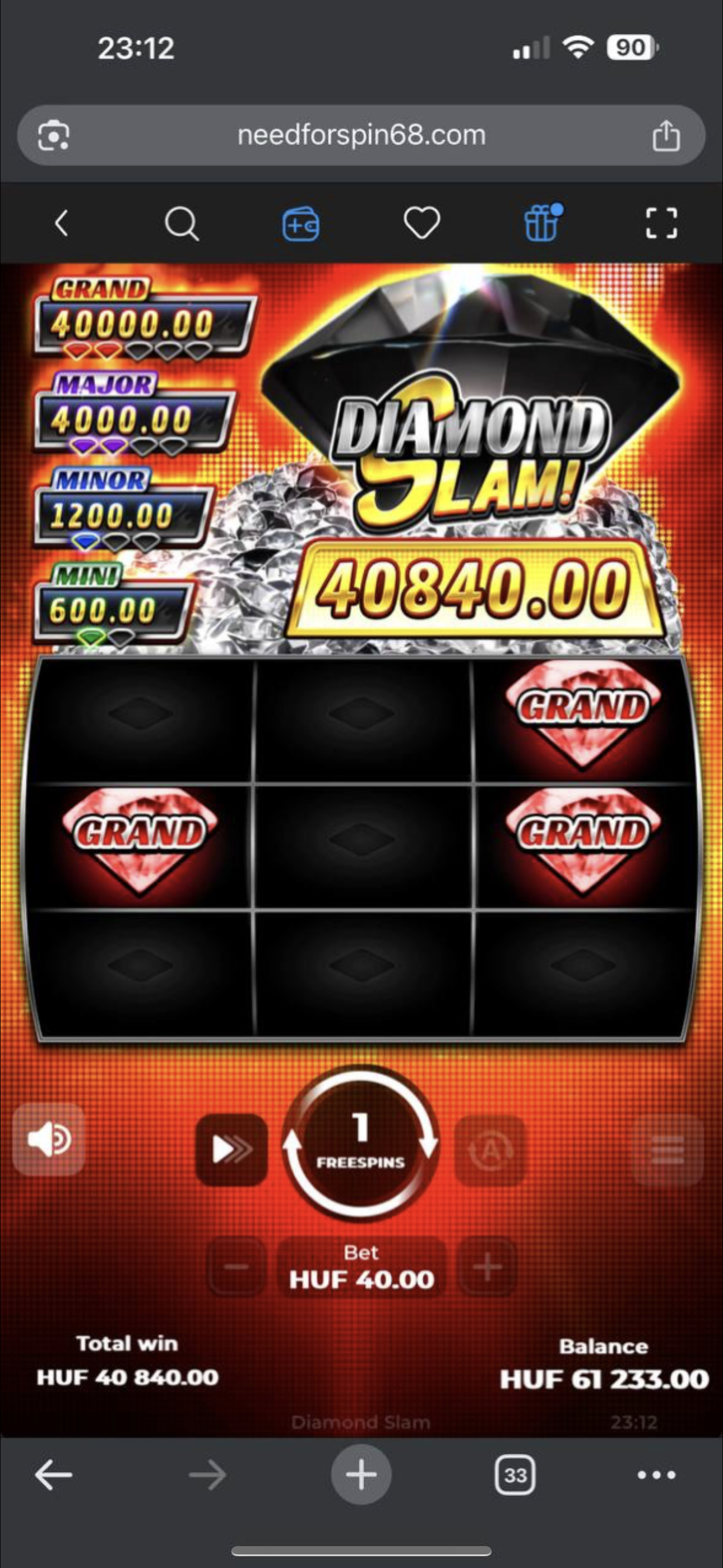Open a new browser tab
Screen dimensions: 723x1568
361,1475
